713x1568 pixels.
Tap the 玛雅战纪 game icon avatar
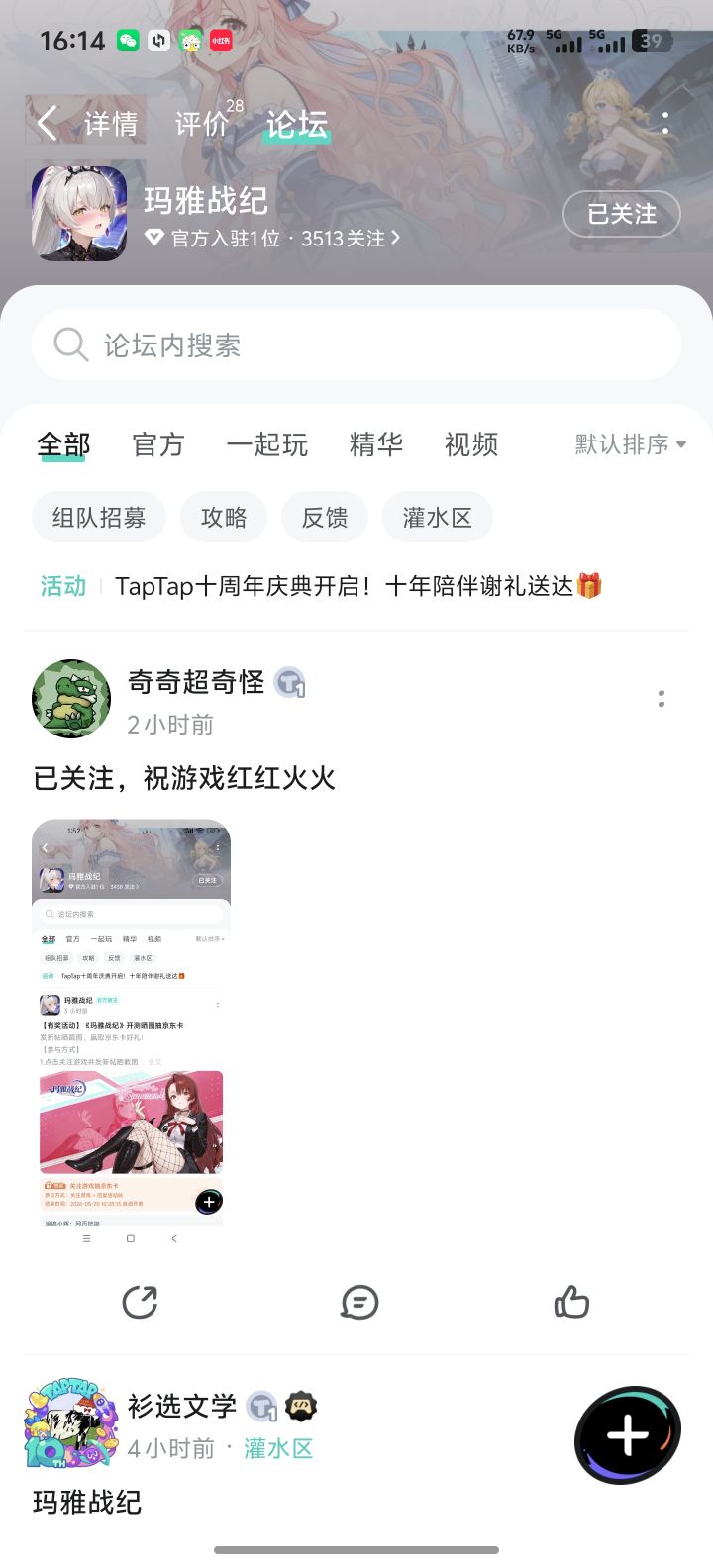point(78,213)
